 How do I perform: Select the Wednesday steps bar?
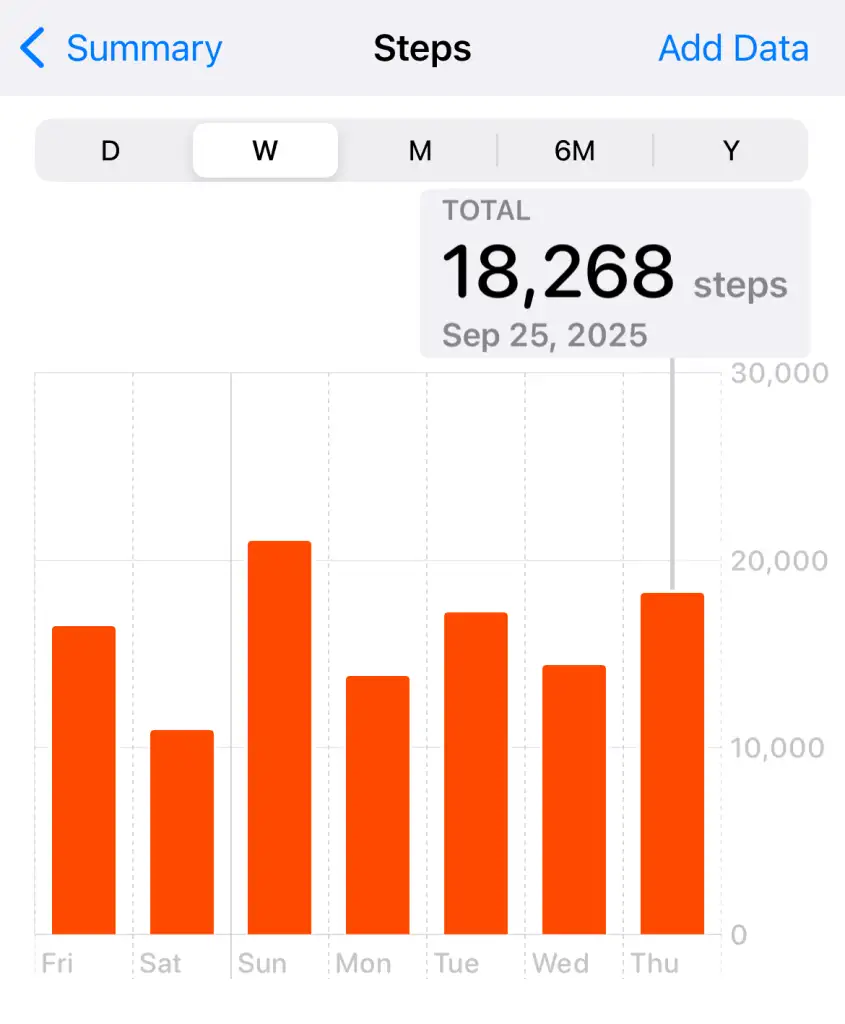point(573,800)
